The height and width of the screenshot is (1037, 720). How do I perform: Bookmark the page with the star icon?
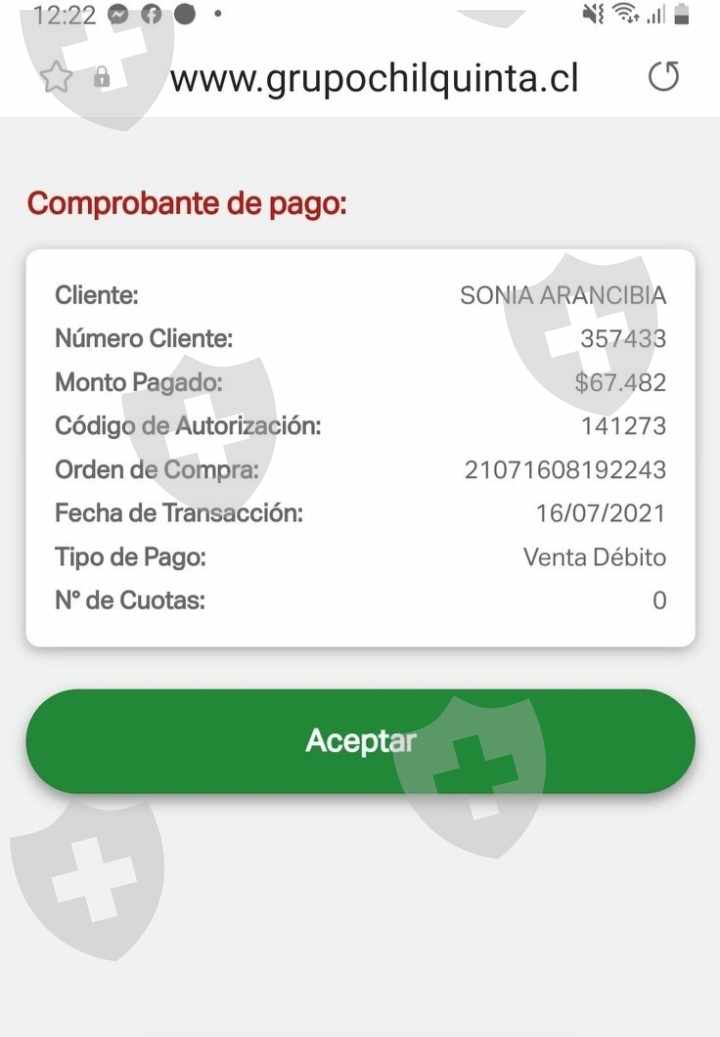pyautogui.click(x=56, y=77)
